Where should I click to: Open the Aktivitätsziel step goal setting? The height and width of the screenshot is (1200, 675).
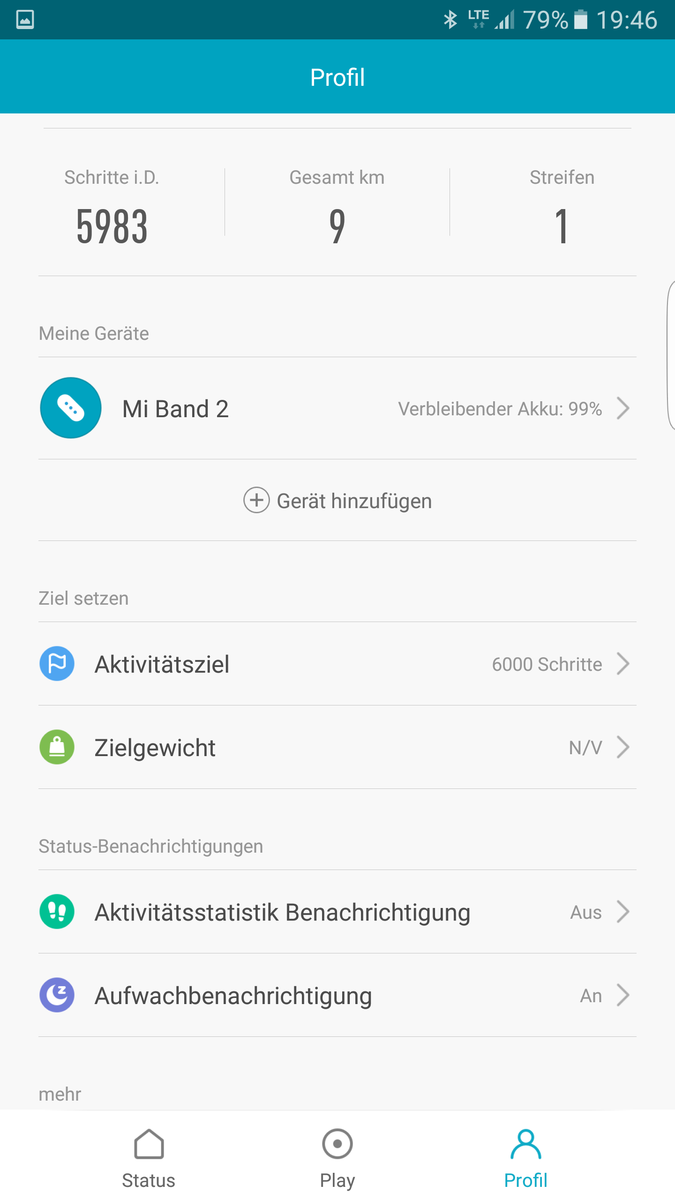337,664
